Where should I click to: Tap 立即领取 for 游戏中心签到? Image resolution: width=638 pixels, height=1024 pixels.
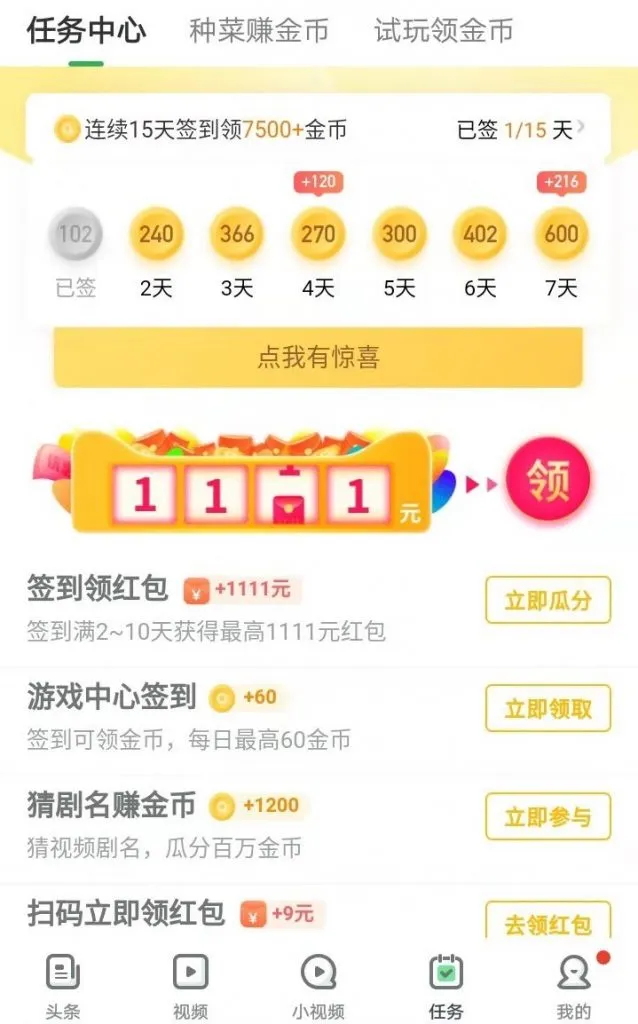(x=547, y=709)
